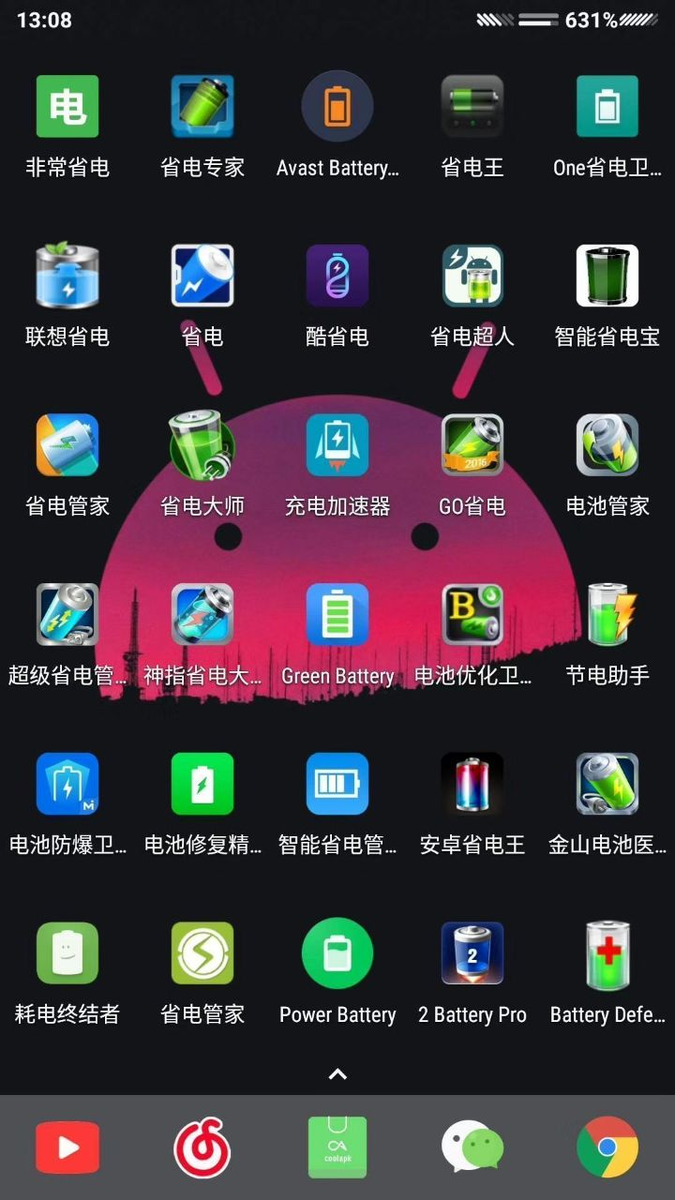Launch 充电加速器 app
This screenshot has height=1200, width=675.
tap(337, 445)
